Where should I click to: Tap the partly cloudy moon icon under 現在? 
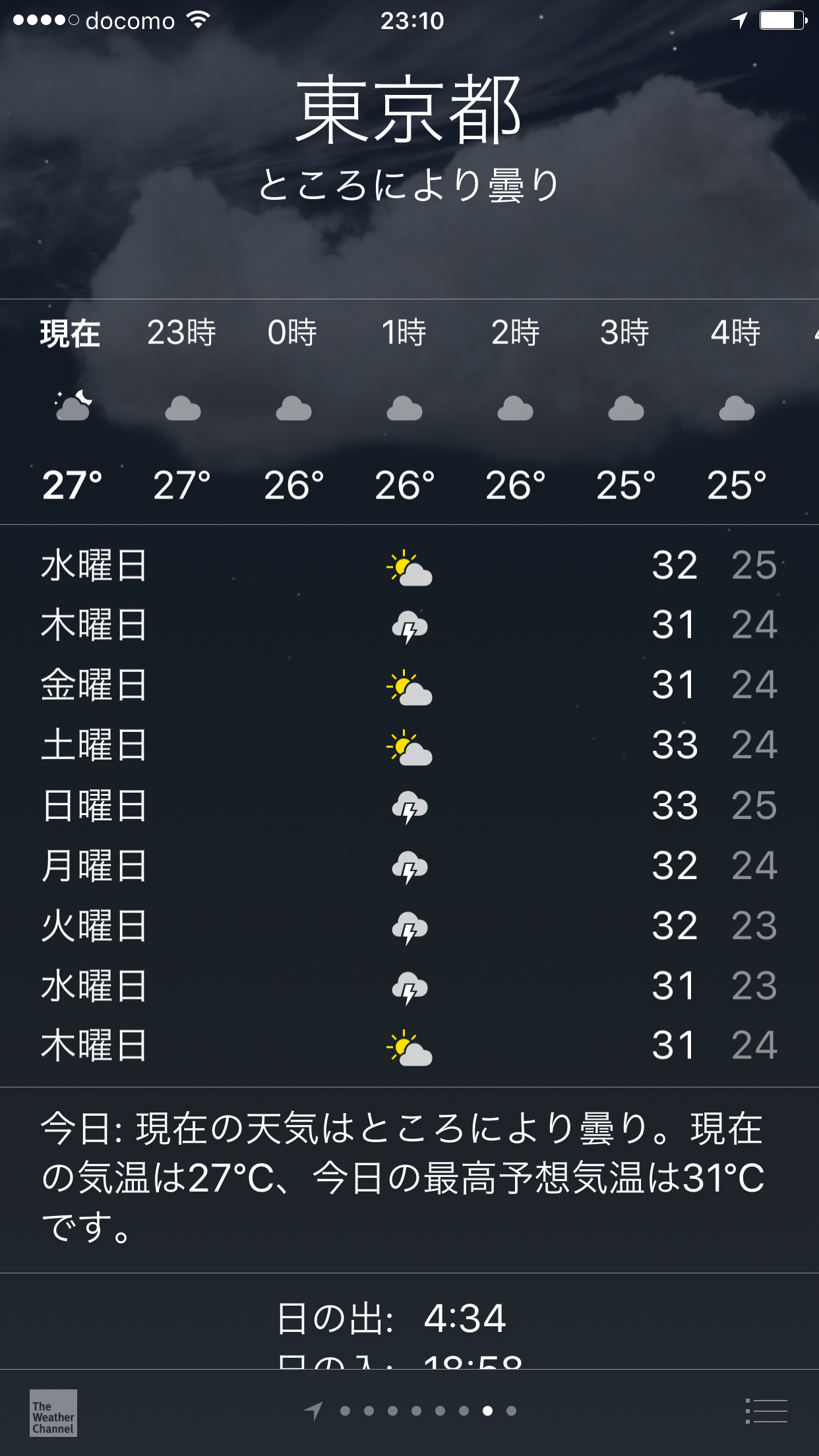click(71, 404)
